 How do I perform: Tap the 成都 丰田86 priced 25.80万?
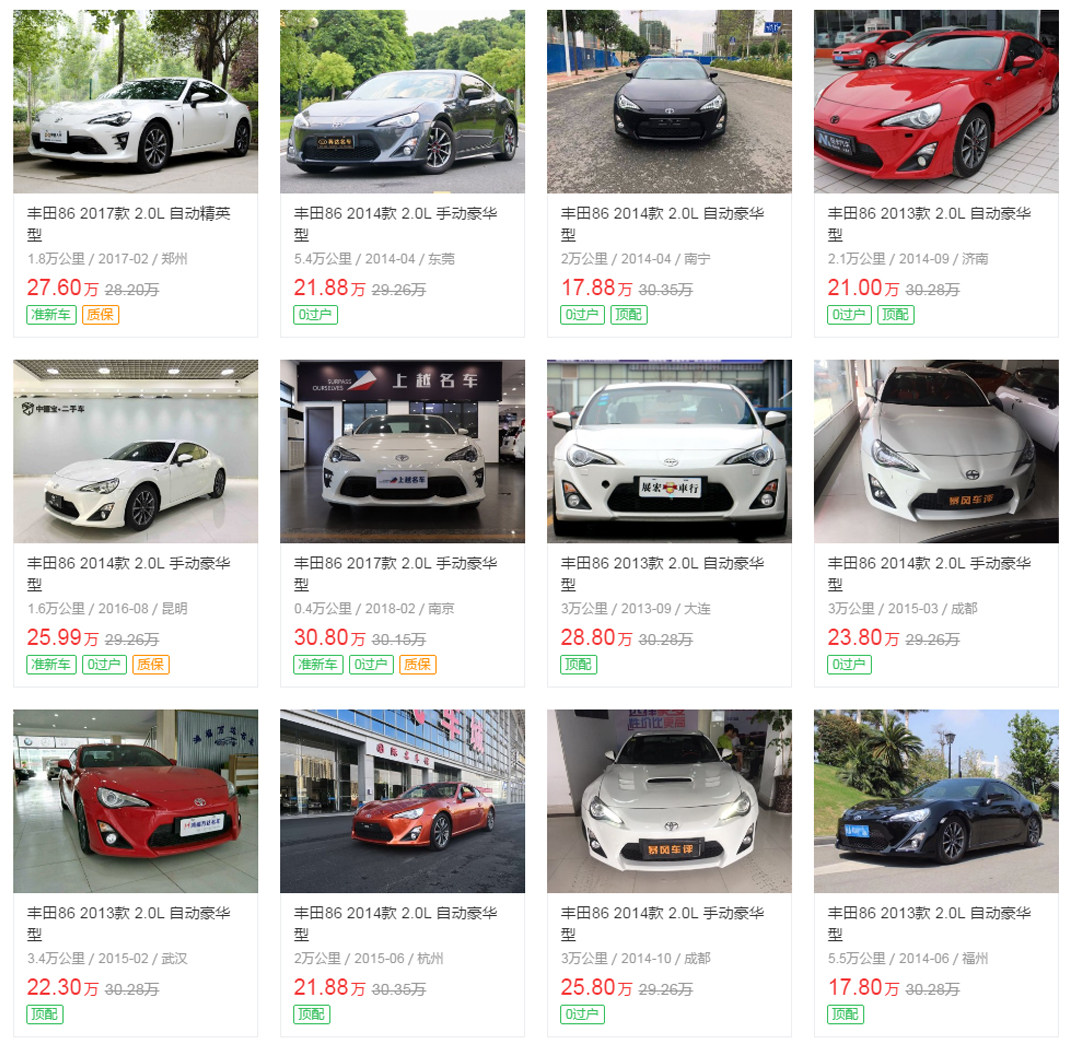coord(669,802)
